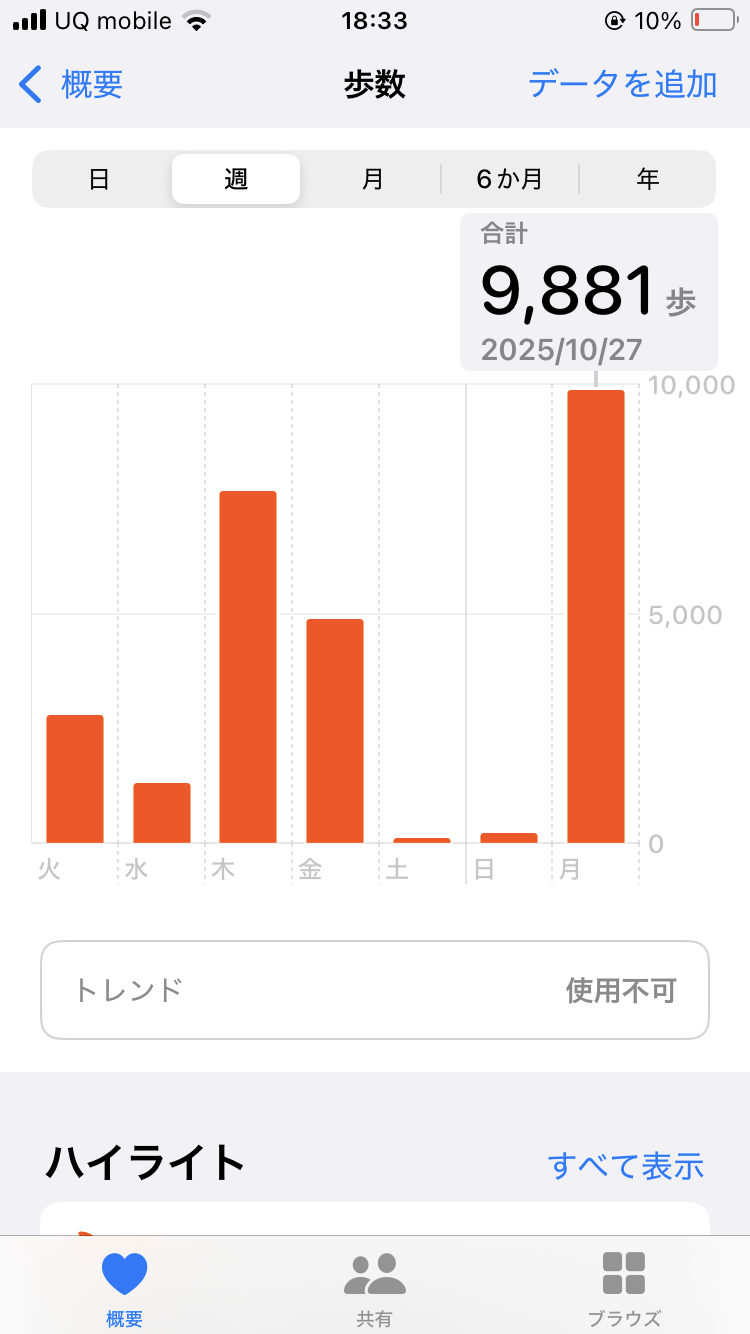Go back to 概要 screen
Screen dimensions: 750x1334
(x=70, y=84)
